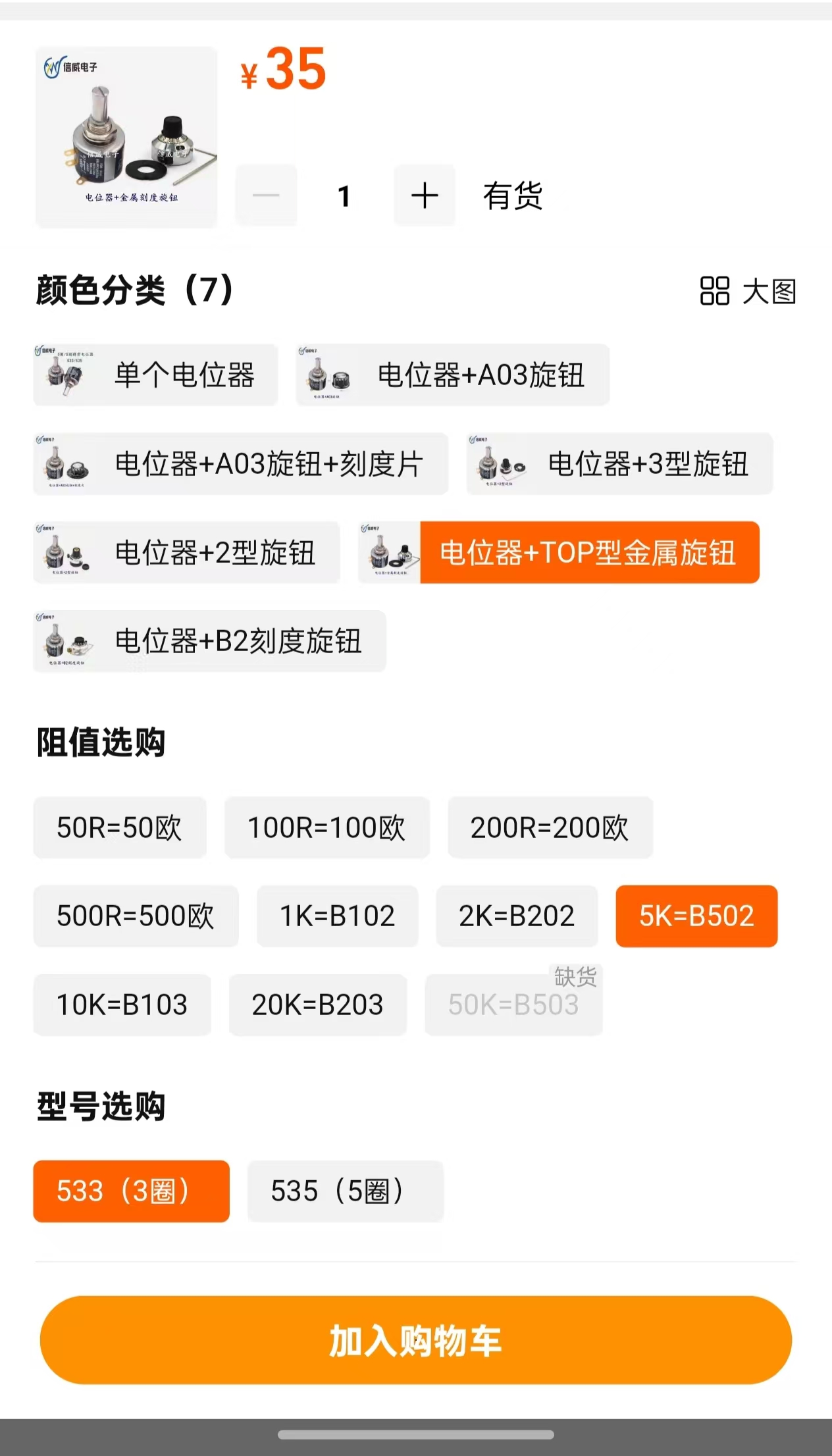This screenshot has width=832, height=1456.
Task: Switch to 大图 large image view
Action: coord(748,291)
